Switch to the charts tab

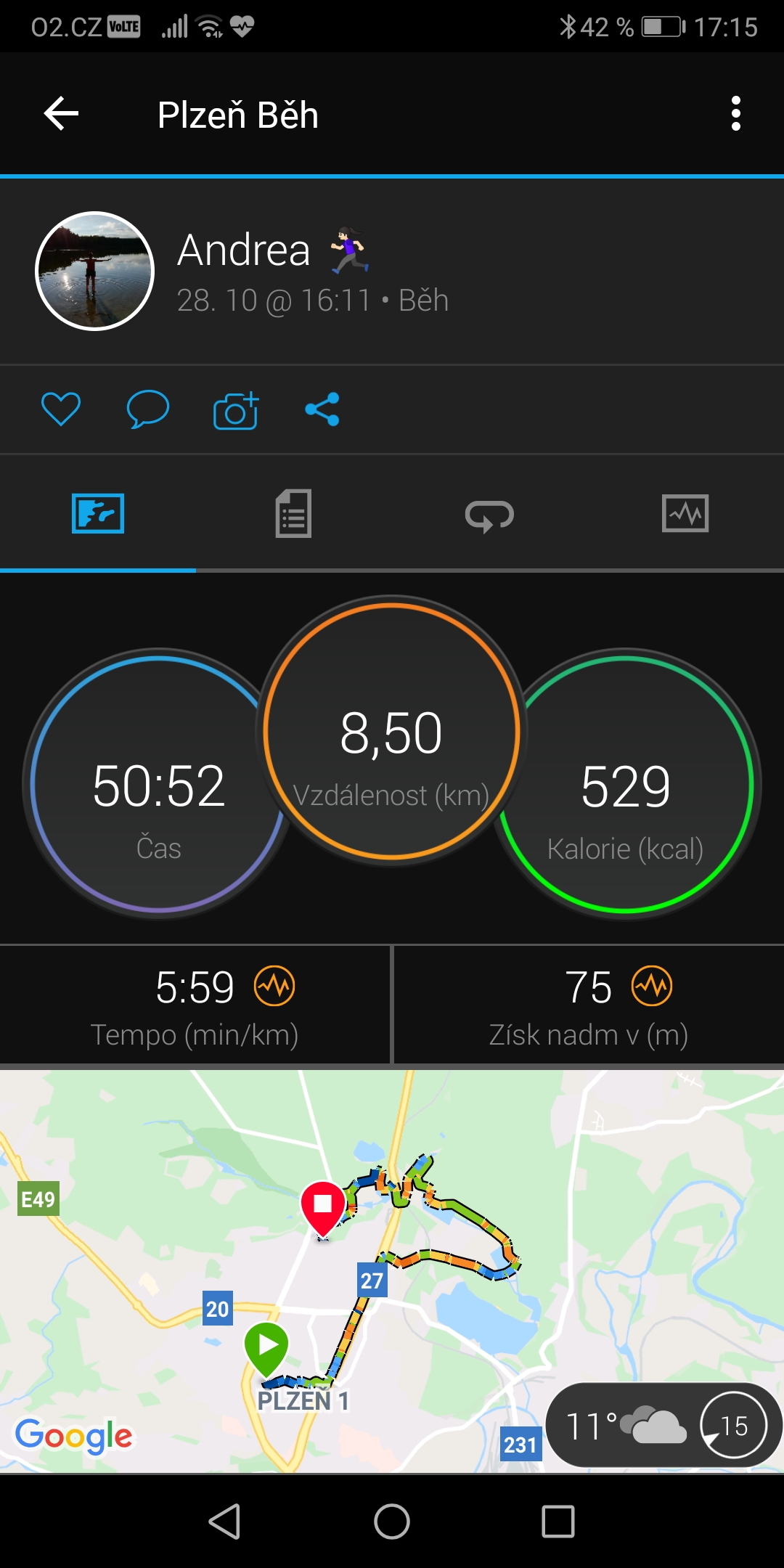685,513
